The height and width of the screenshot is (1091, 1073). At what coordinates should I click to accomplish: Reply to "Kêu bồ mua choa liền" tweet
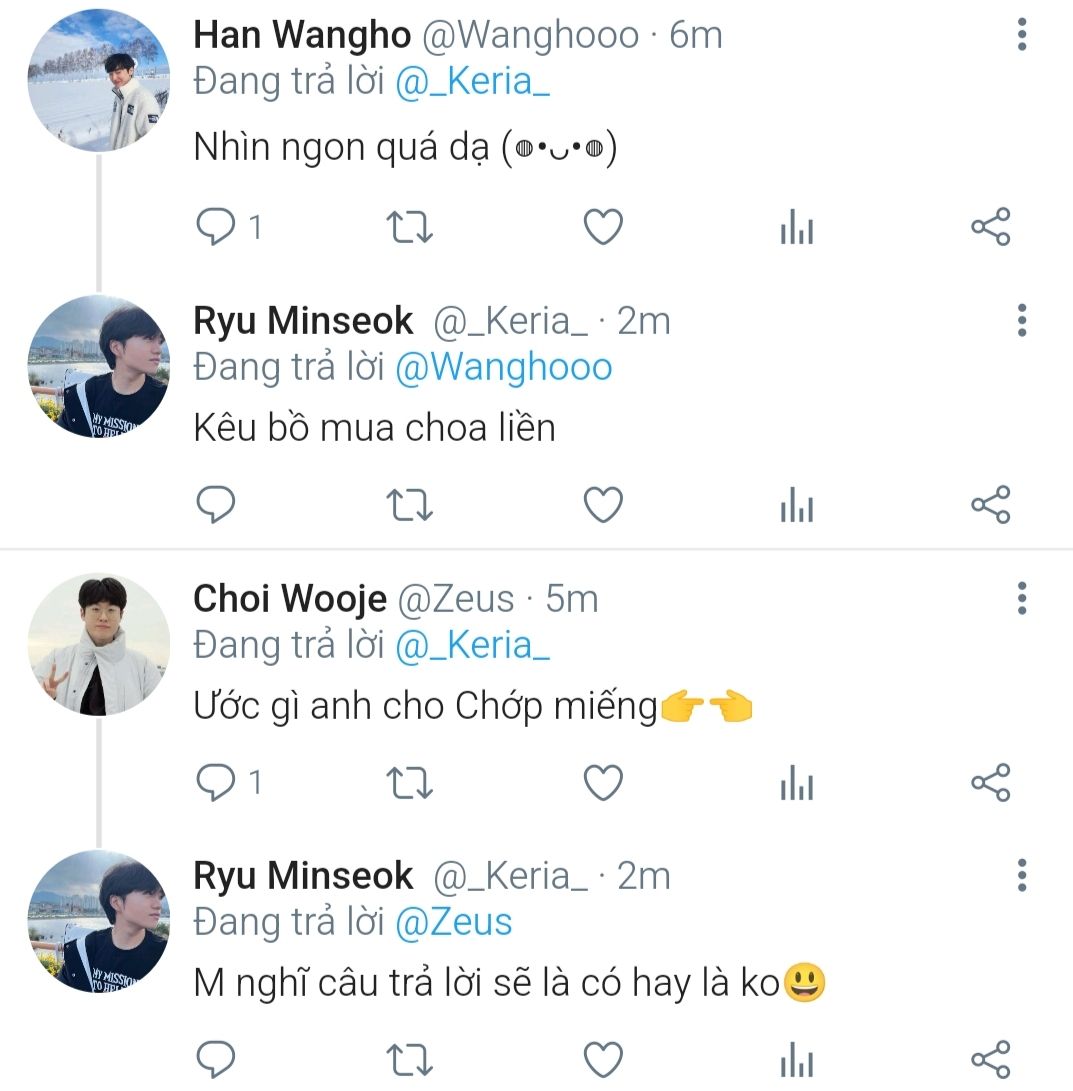pos(215,505)
